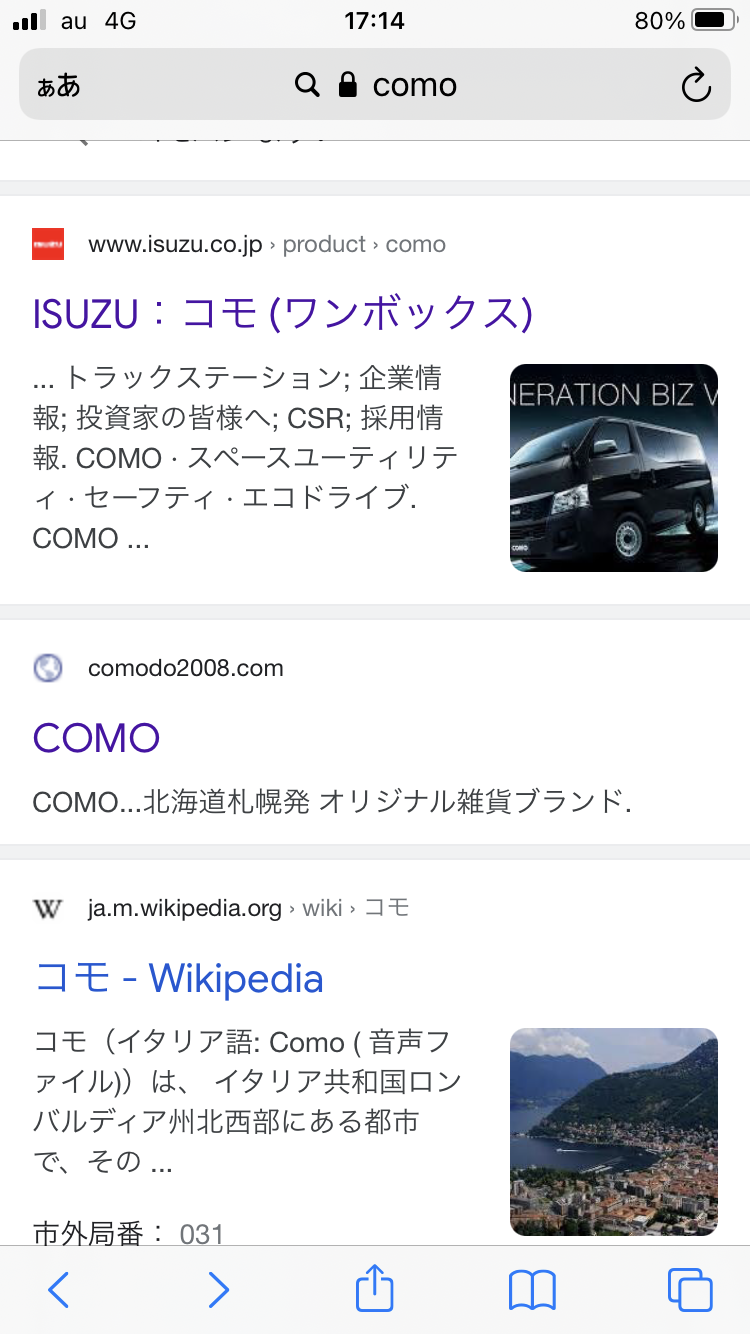Go forward to next page
Viewport: 750px width, 1334px height.
point(218,1290)
